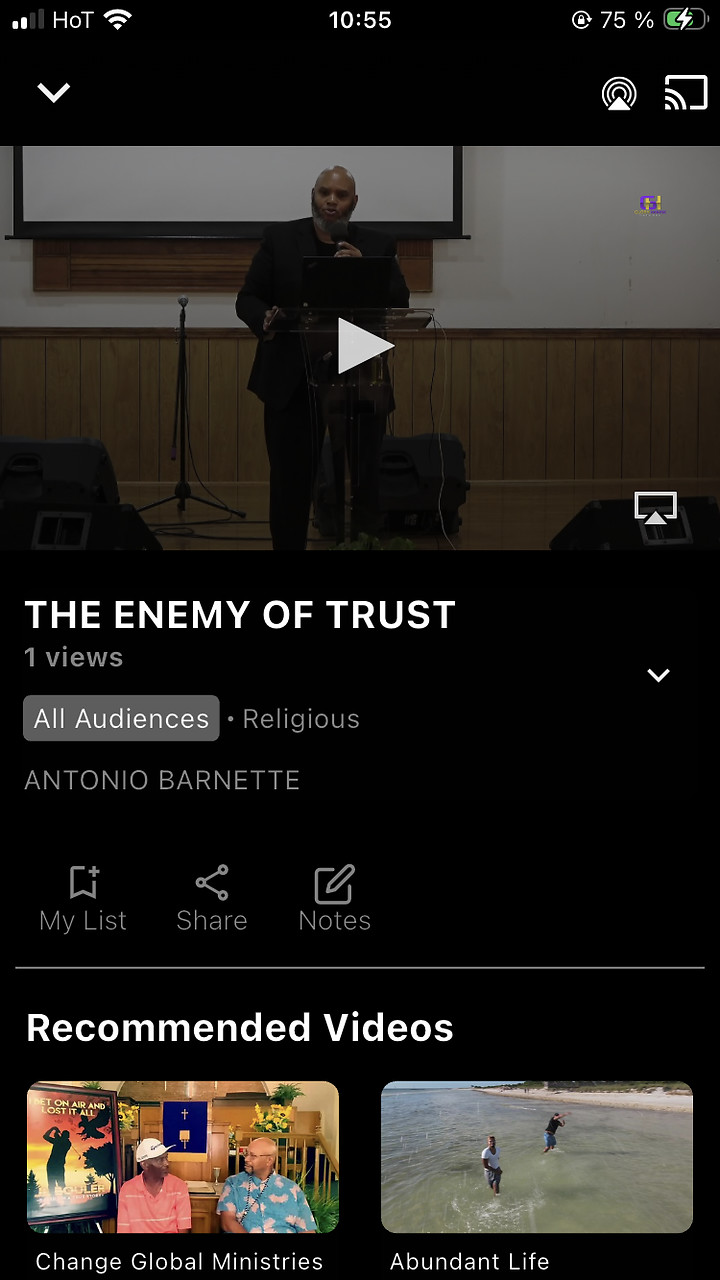This screenshot has height=1280, width=720.
Task: Select the Religious category tag
Action: [300, 718]
